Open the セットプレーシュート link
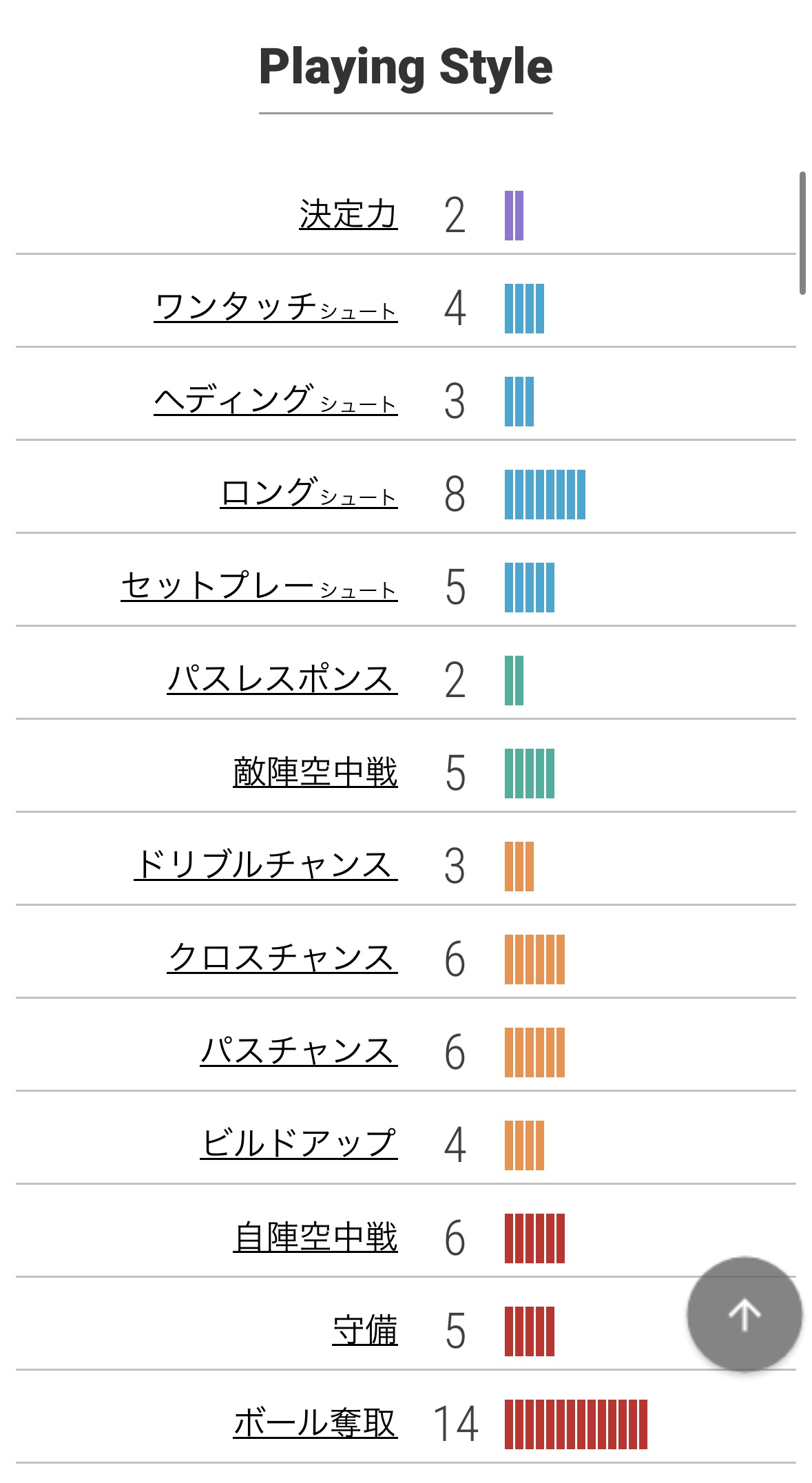 259,586
